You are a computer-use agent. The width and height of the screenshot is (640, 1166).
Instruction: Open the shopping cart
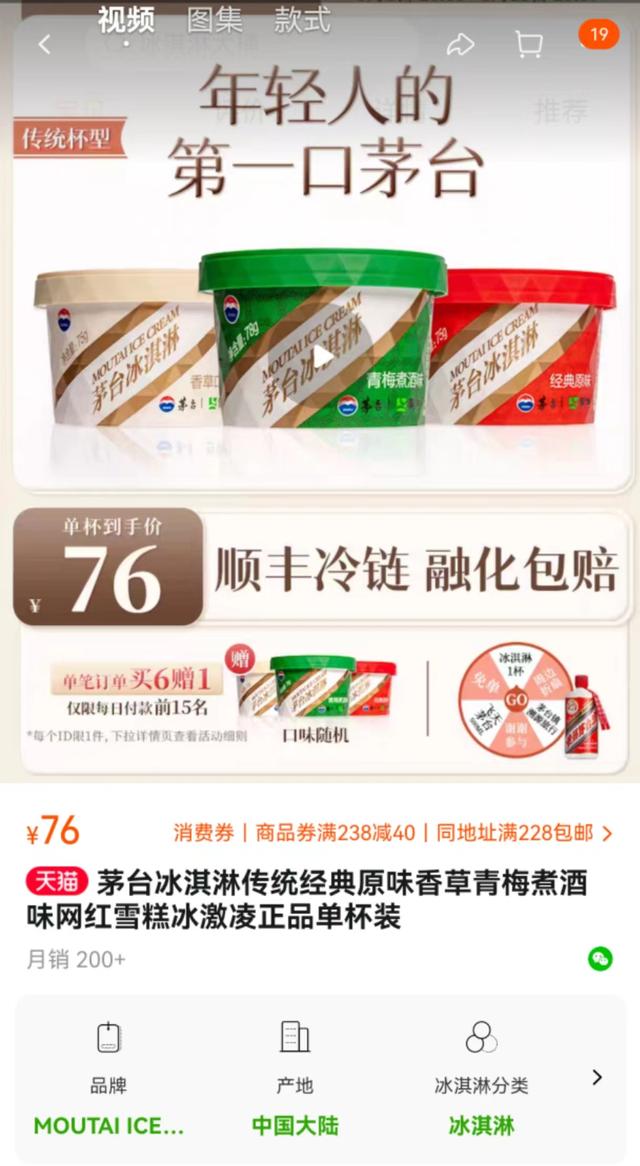[528, 44]
